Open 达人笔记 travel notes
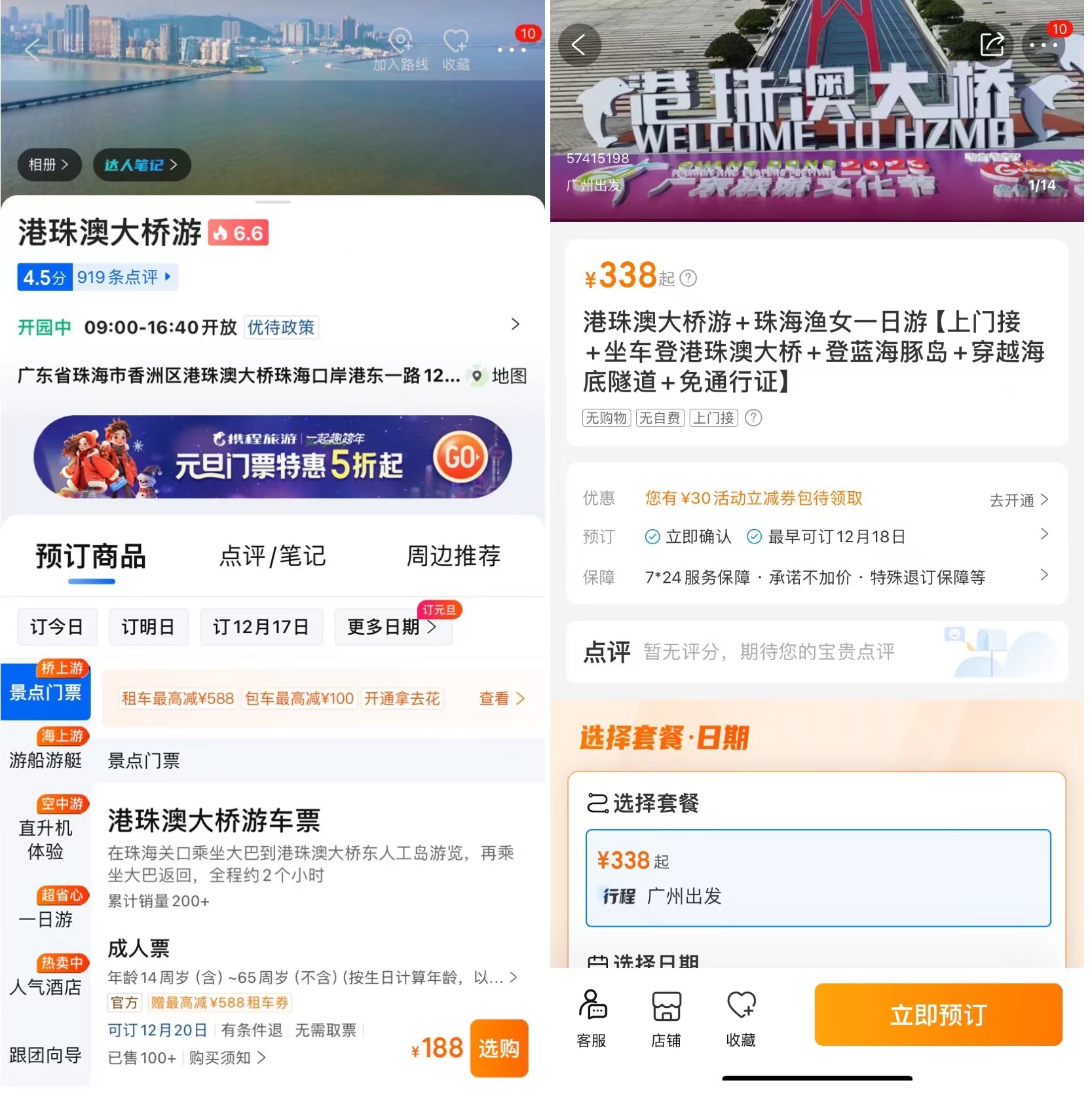Image resolution: width=1092 pixels, height=1110 pixels. click(x=141, y=164)
